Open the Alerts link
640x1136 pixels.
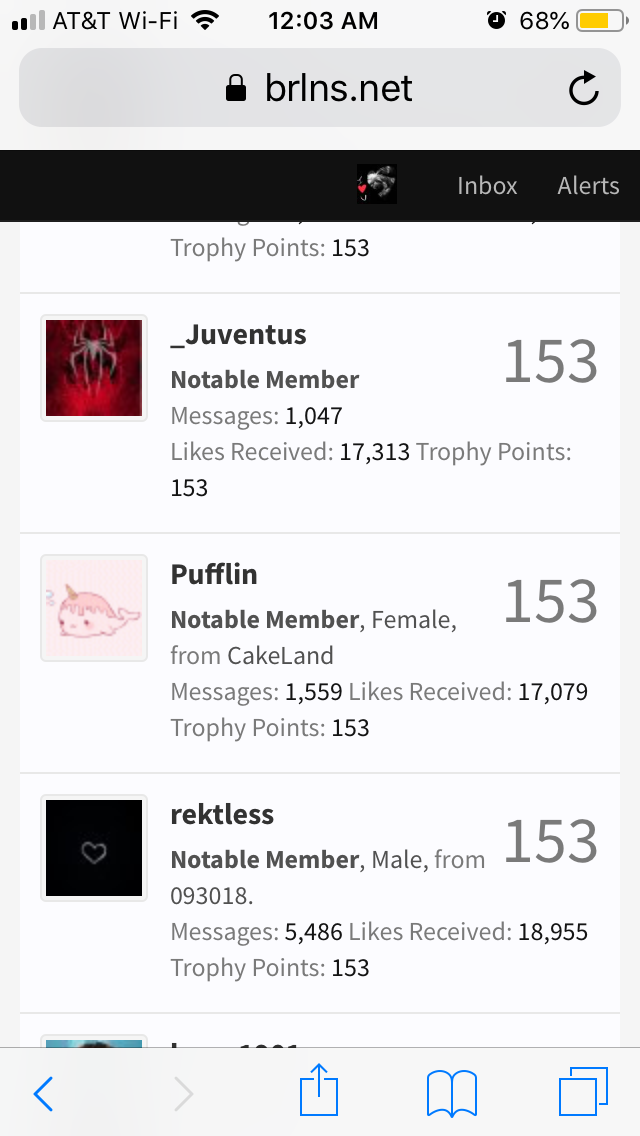coord(588,185)
